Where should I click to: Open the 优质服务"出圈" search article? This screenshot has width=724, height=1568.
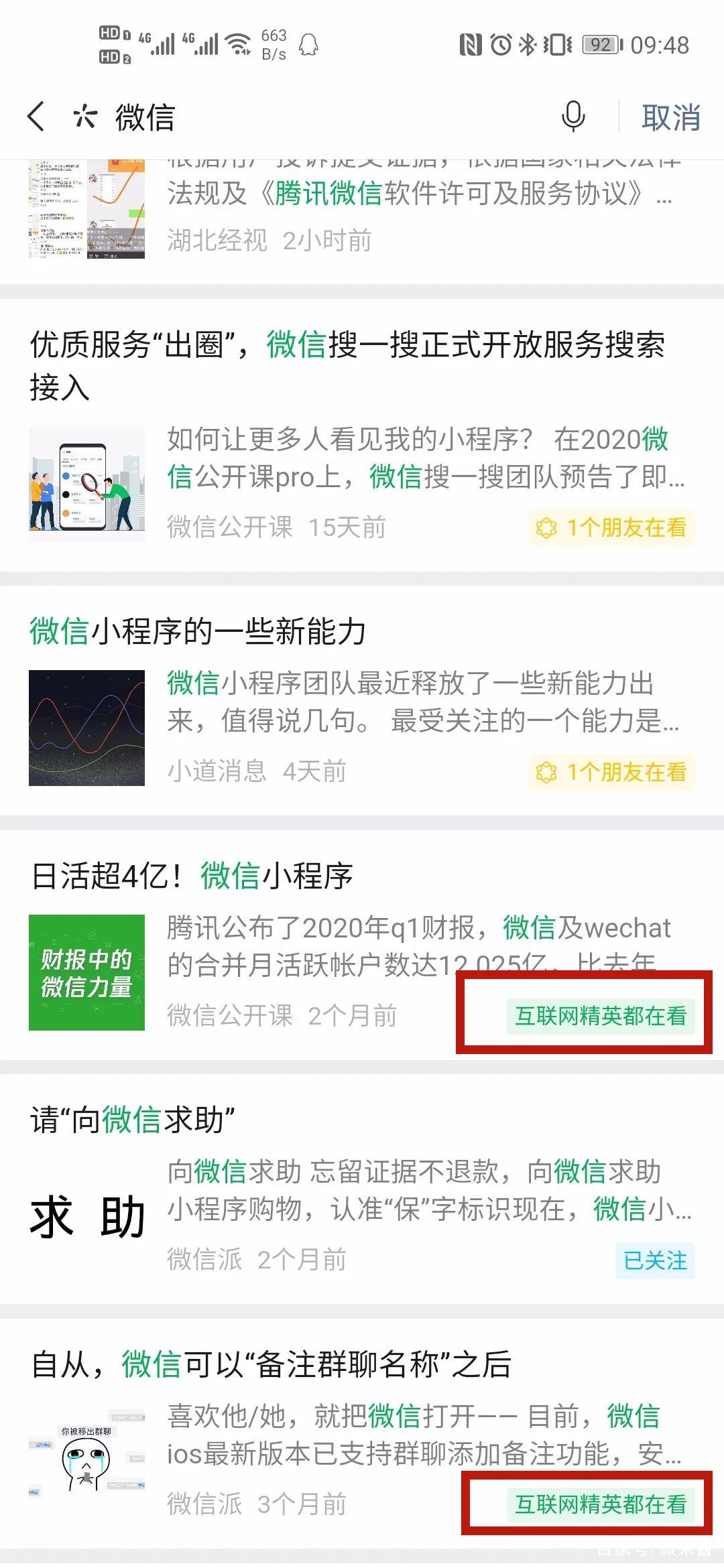point(349,366)
